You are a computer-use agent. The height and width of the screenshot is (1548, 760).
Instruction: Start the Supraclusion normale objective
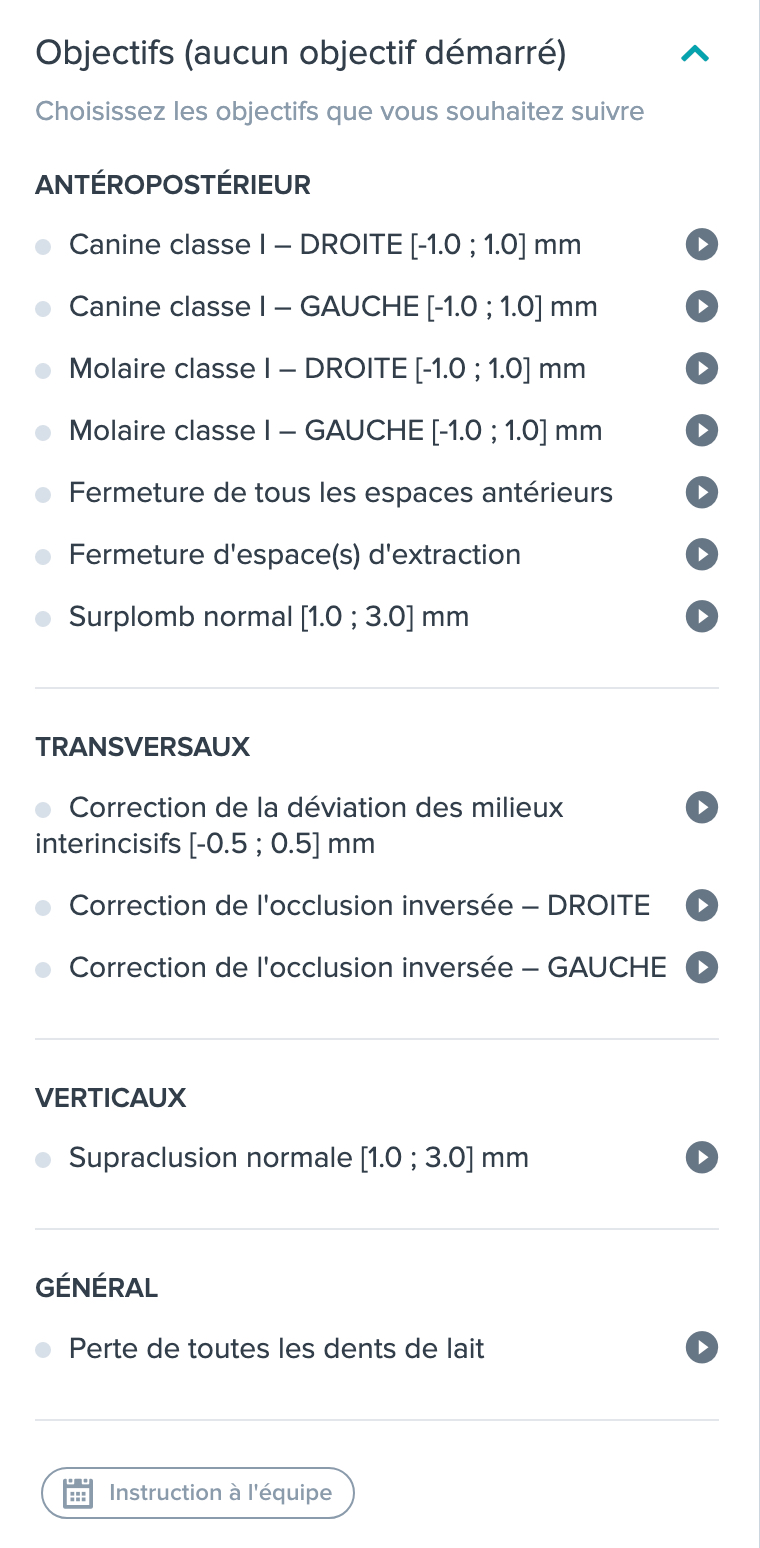click(702, 1158)
